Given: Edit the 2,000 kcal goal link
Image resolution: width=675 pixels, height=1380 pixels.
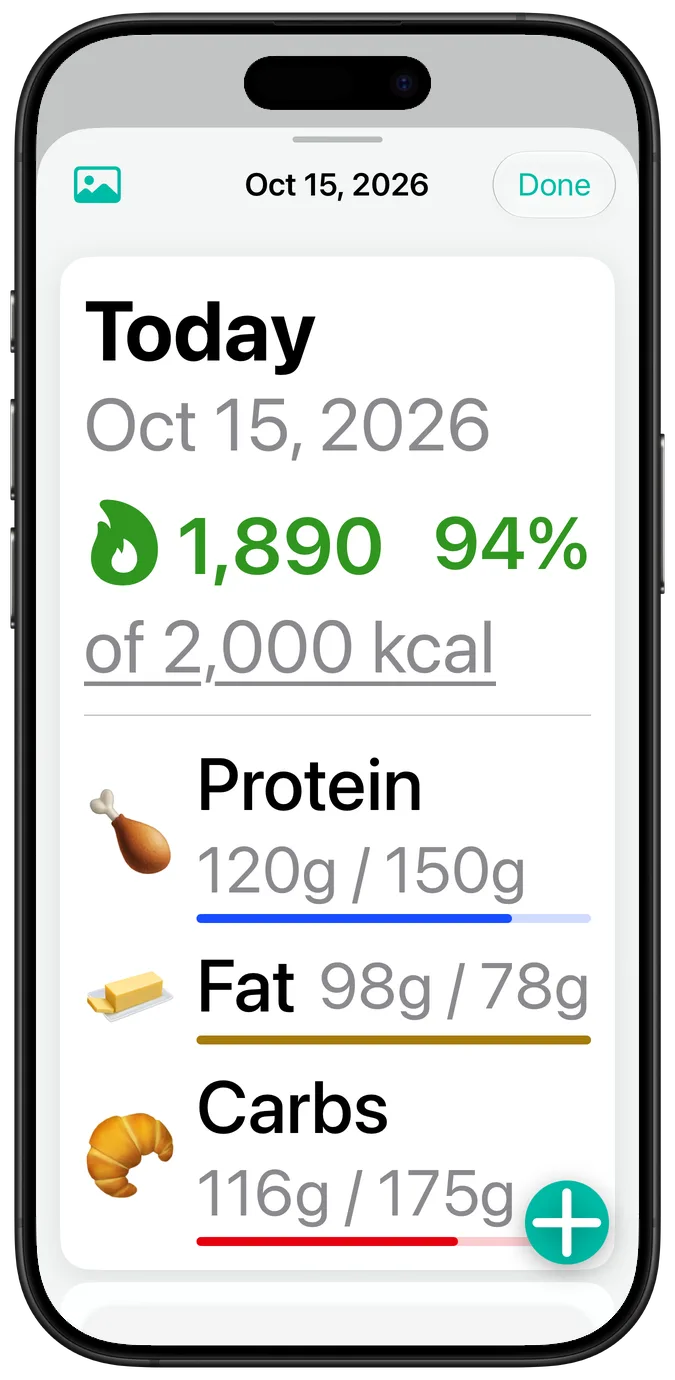Looking at the screenshot, I should (290, 649).
